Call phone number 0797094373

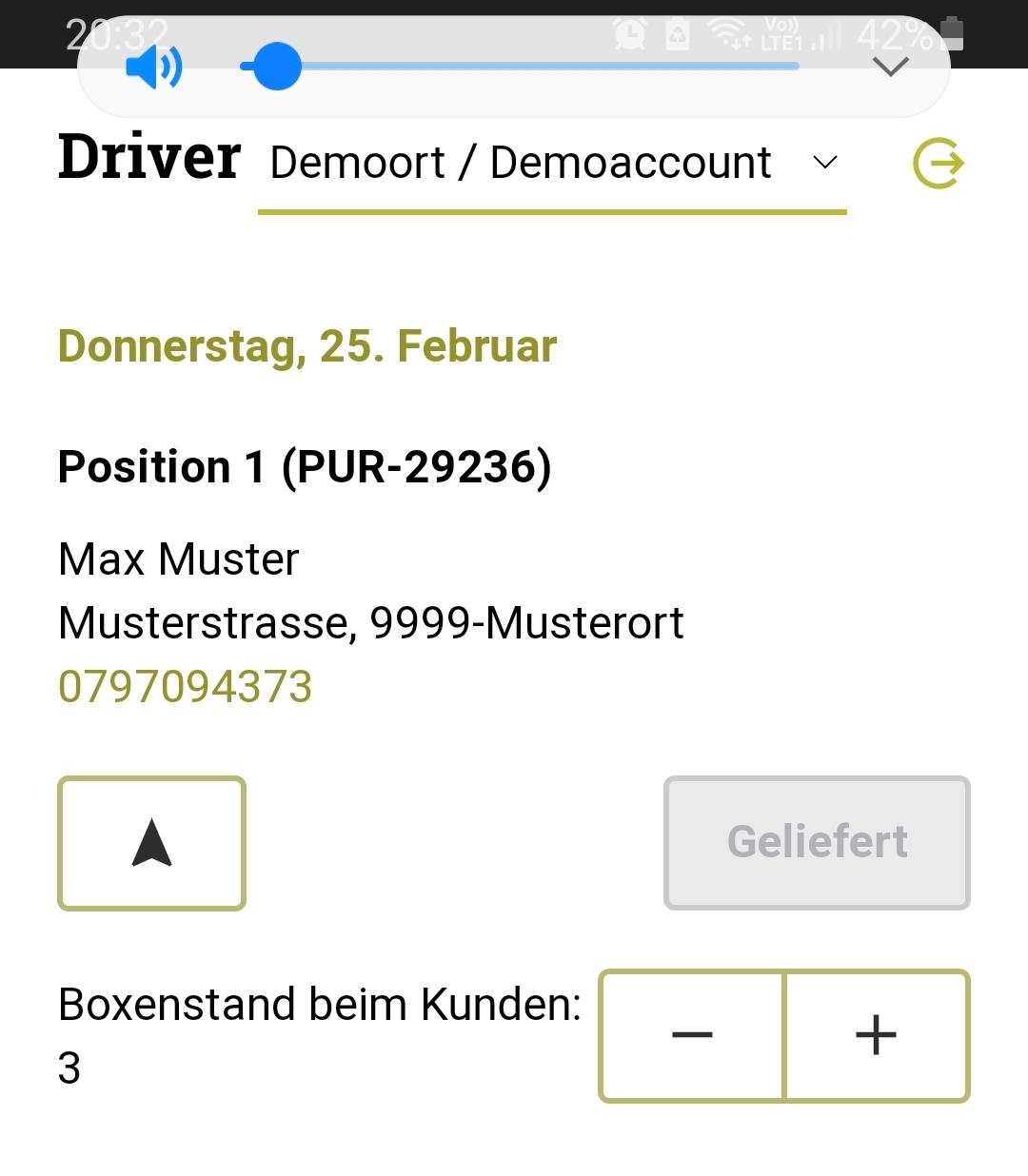(x=186, y=687)
